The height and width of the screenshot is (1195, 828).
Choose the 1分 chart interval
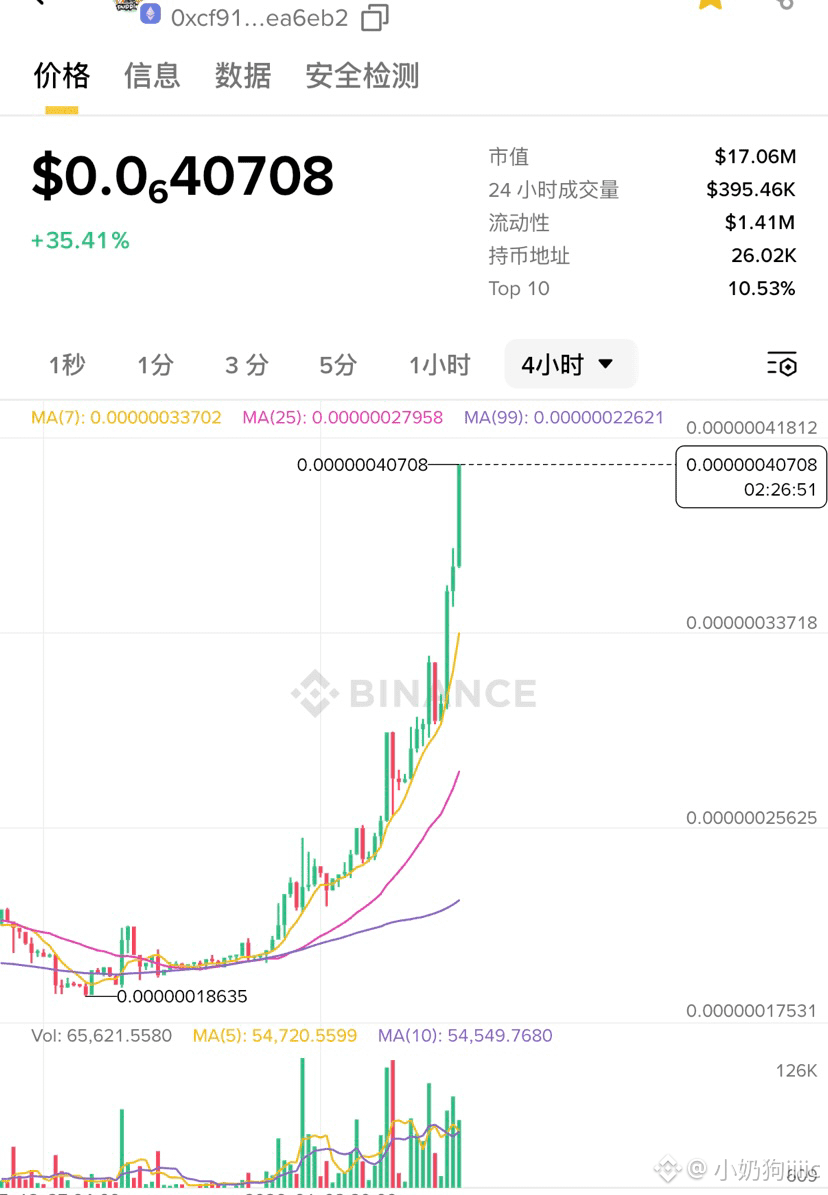click(155, 365)
